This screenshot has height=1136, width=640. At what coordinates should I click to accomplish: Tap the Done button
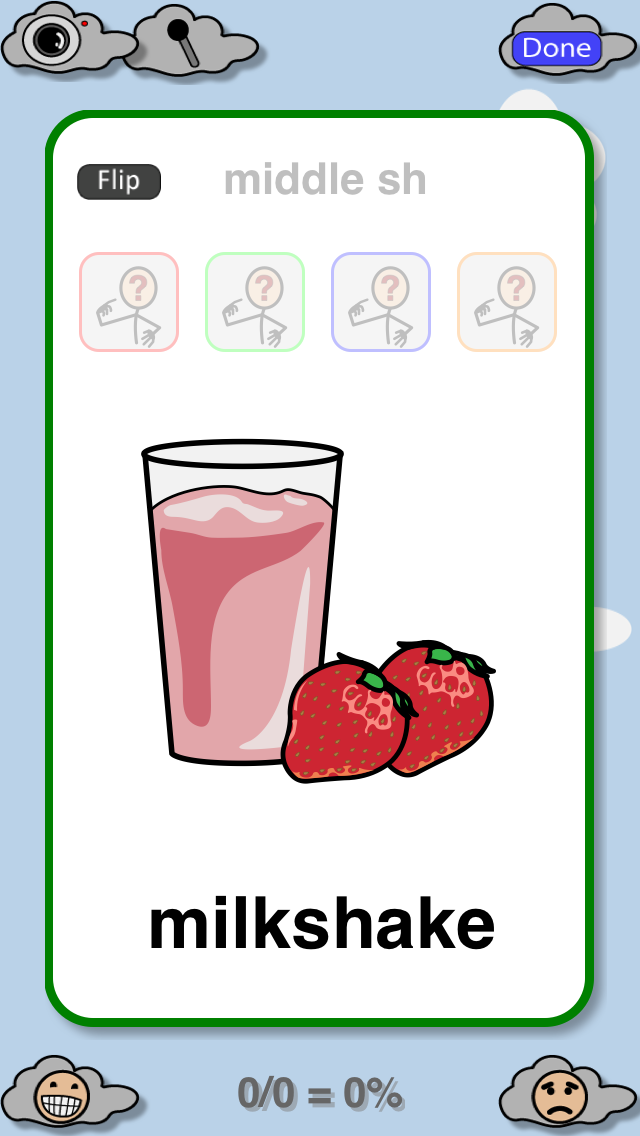click(x=557, y=49)
